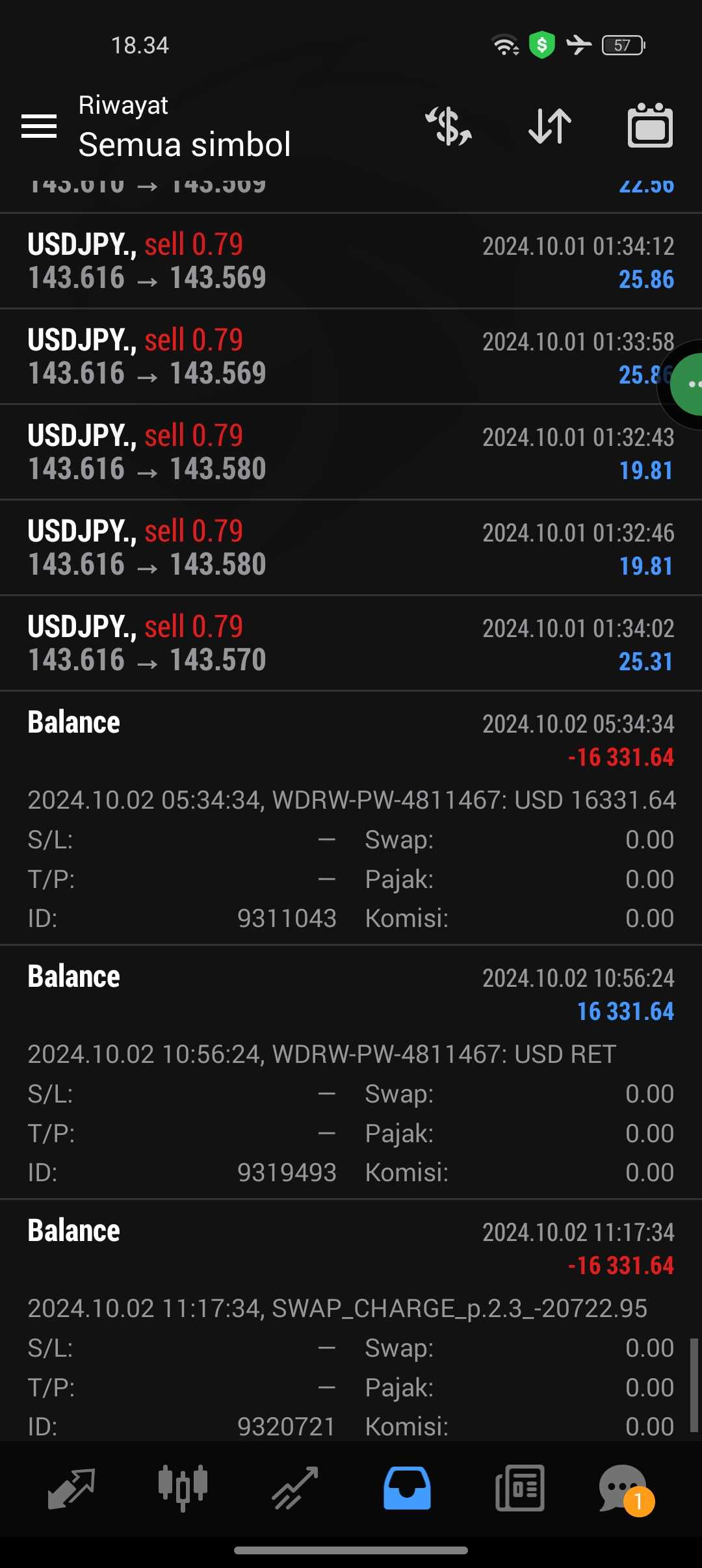
Task: Expand the USDJPY sell deal at 01:33:58
Action: [x=325, y=357]
